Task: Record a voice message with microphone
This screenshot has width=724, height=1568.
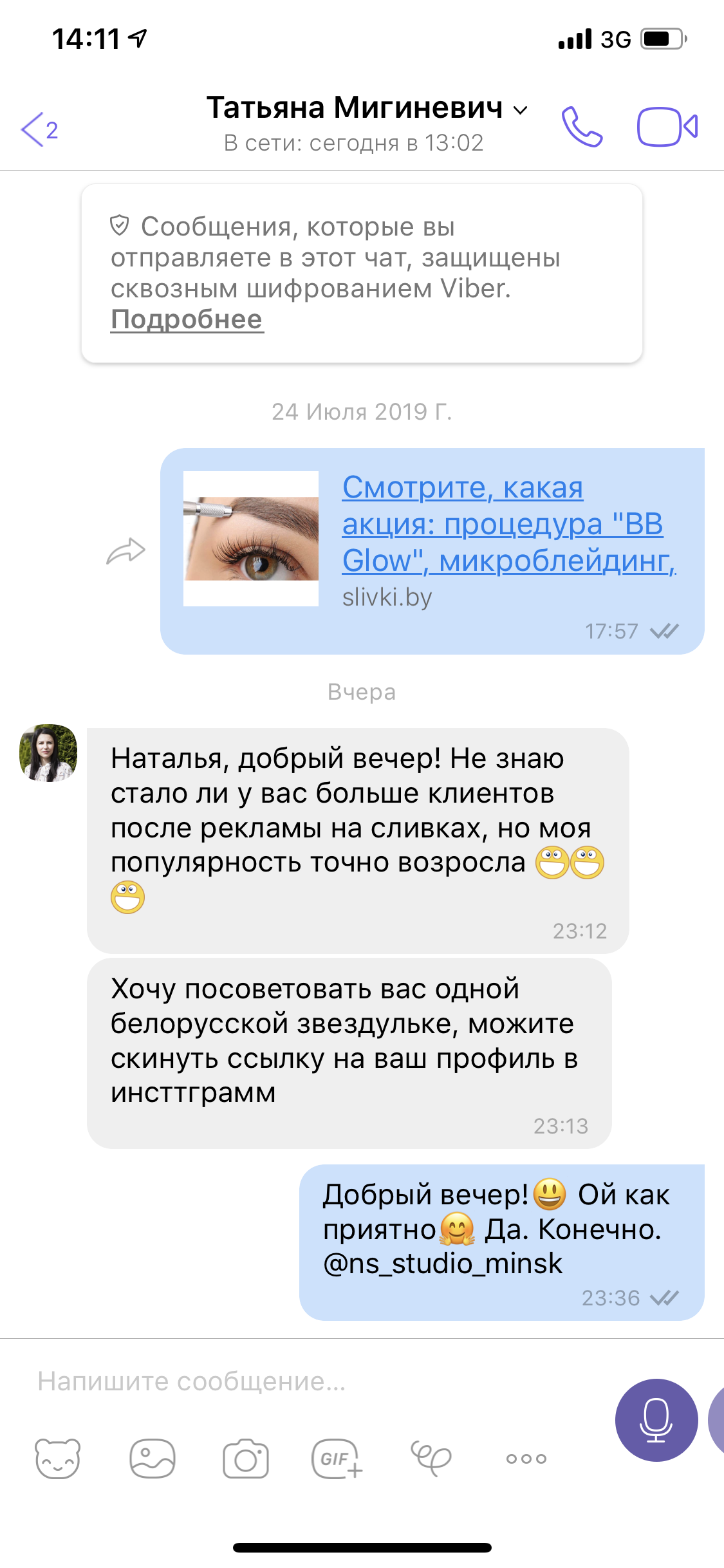Action: (x=656, y=1420)
